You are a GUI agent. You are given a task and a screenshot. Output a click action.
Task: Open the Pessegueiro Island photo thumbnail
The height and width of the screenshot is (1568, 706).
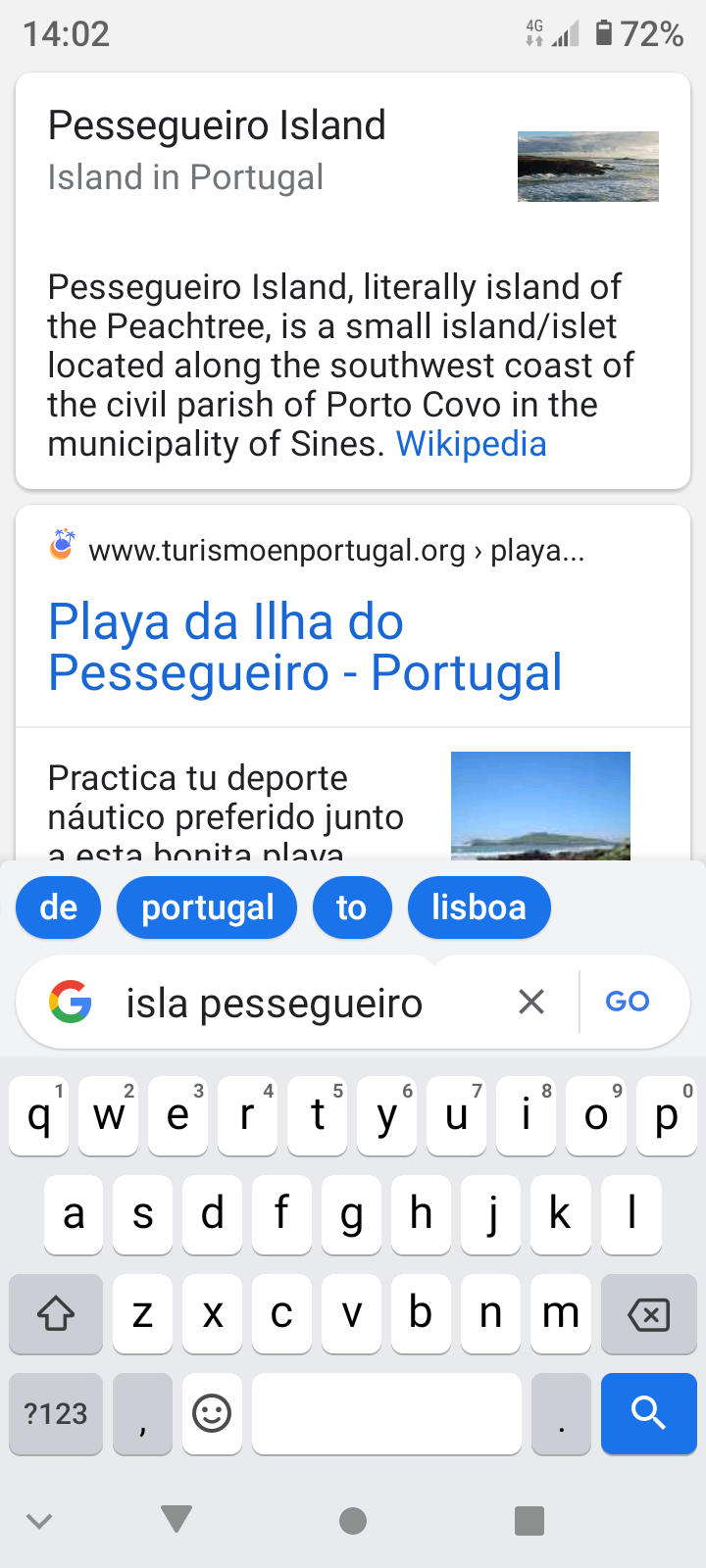[587, 167]
